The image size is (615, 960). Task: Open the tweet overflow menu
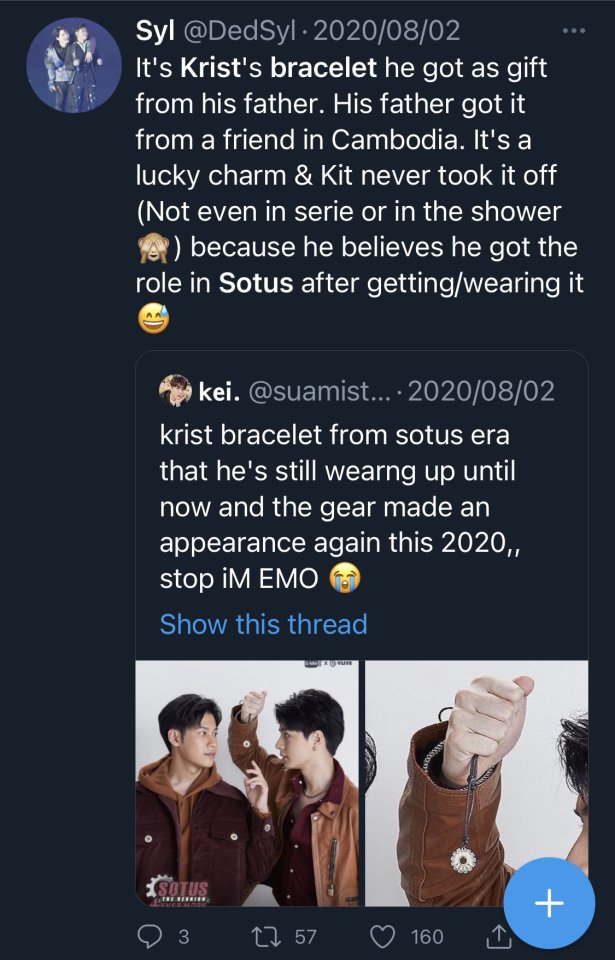point(573,31)
